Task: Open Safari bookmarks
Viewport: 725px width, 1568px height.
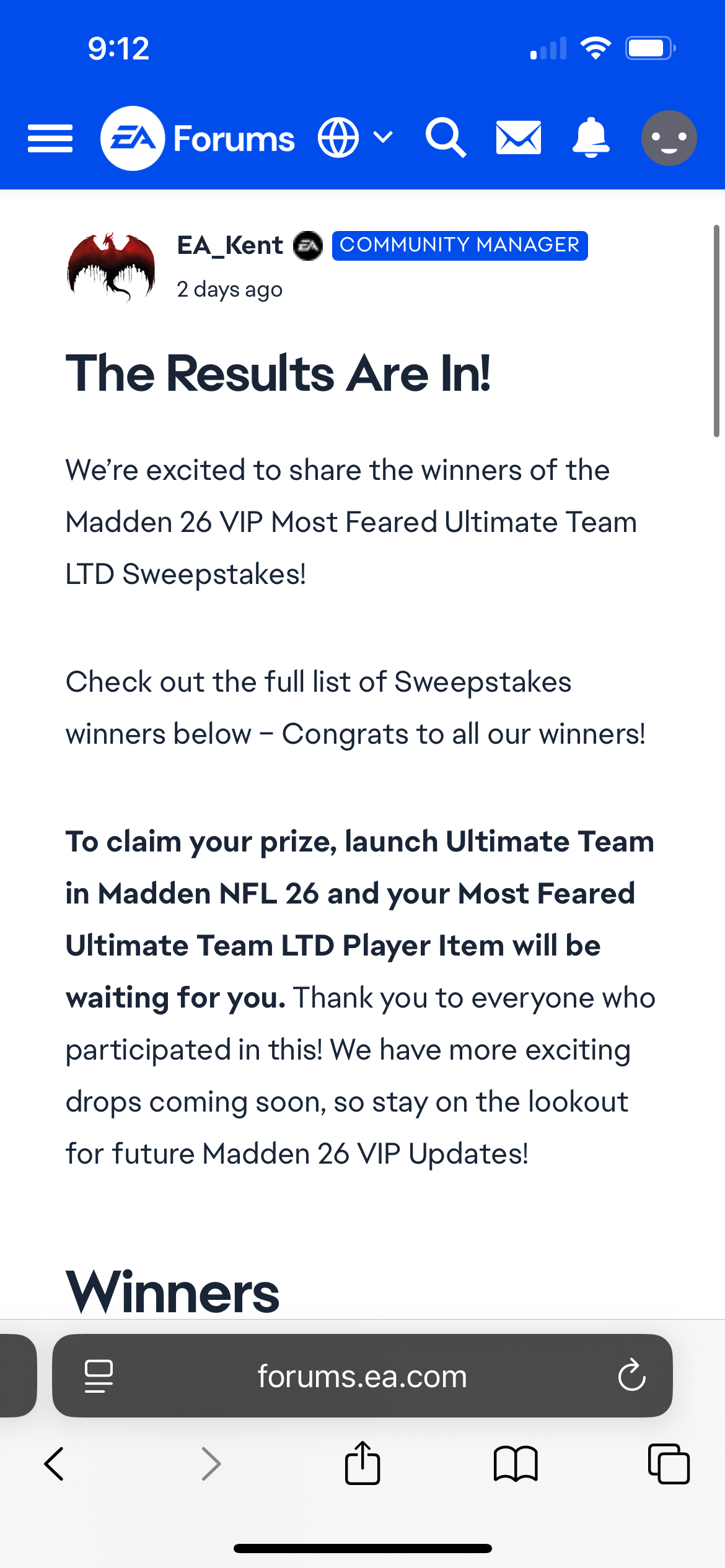Action: [x=516, y=1464]
